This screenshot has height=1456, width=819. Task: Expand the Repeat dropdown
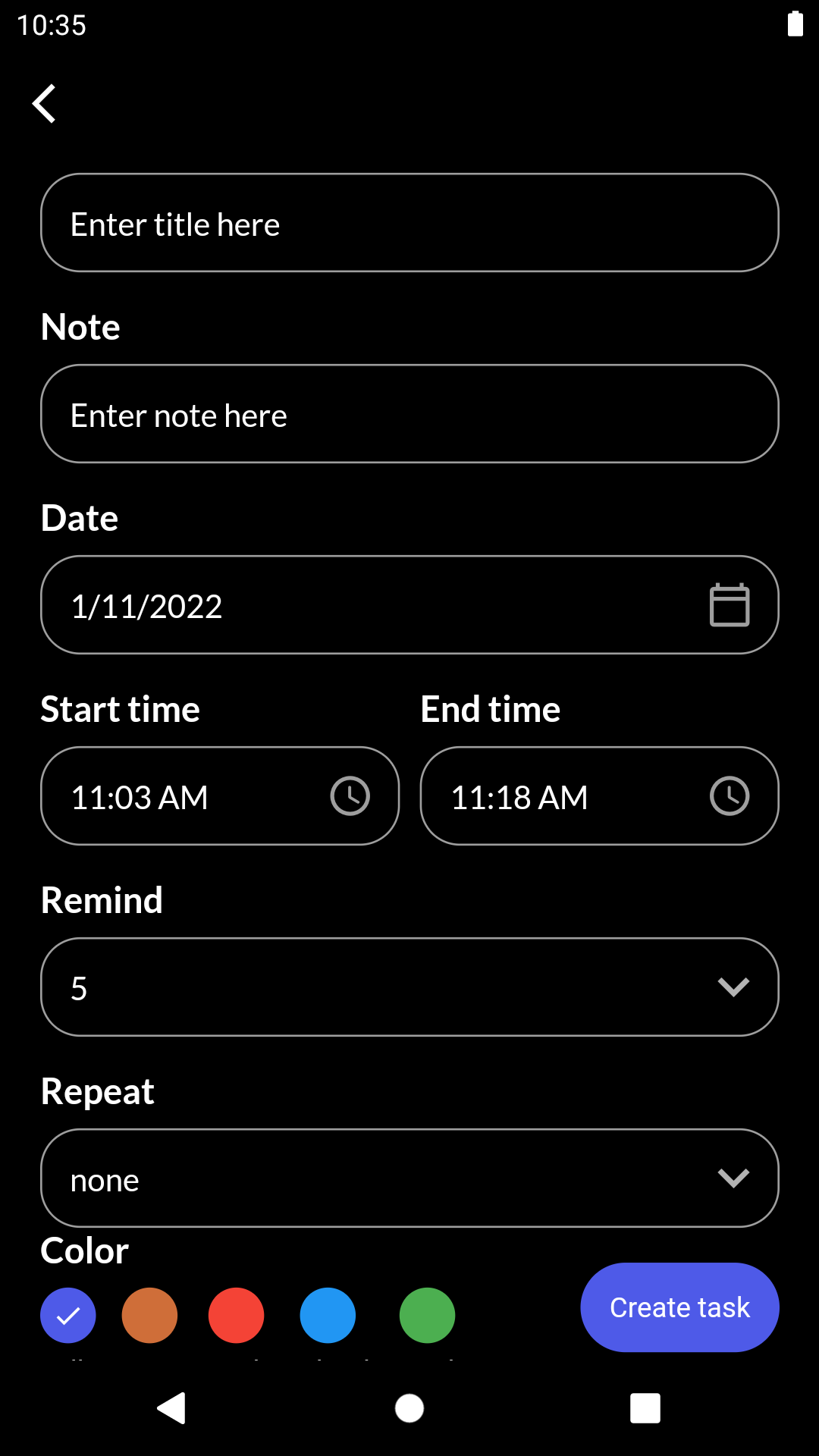coord(733,1178)
